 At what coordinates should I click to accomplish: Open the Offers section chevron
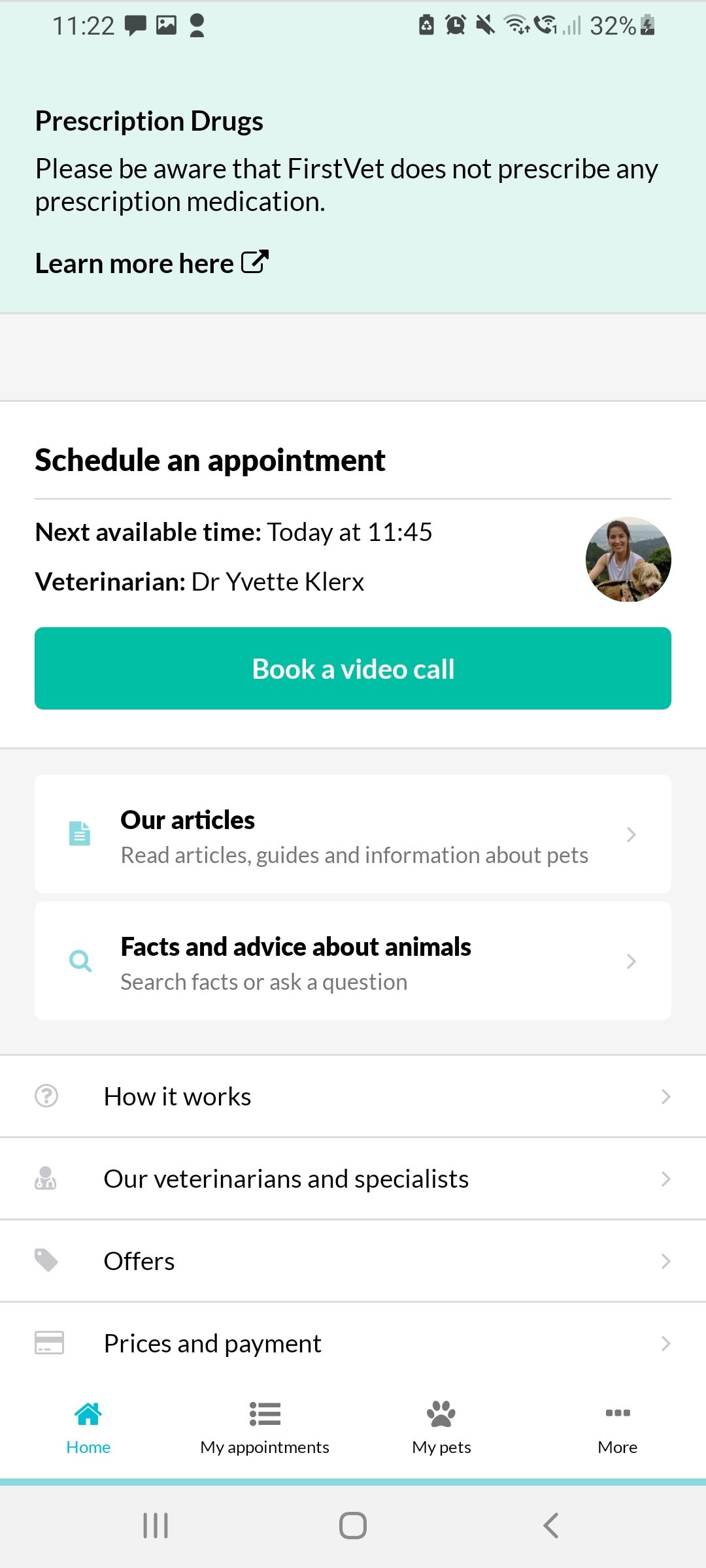pos(665,1260)
